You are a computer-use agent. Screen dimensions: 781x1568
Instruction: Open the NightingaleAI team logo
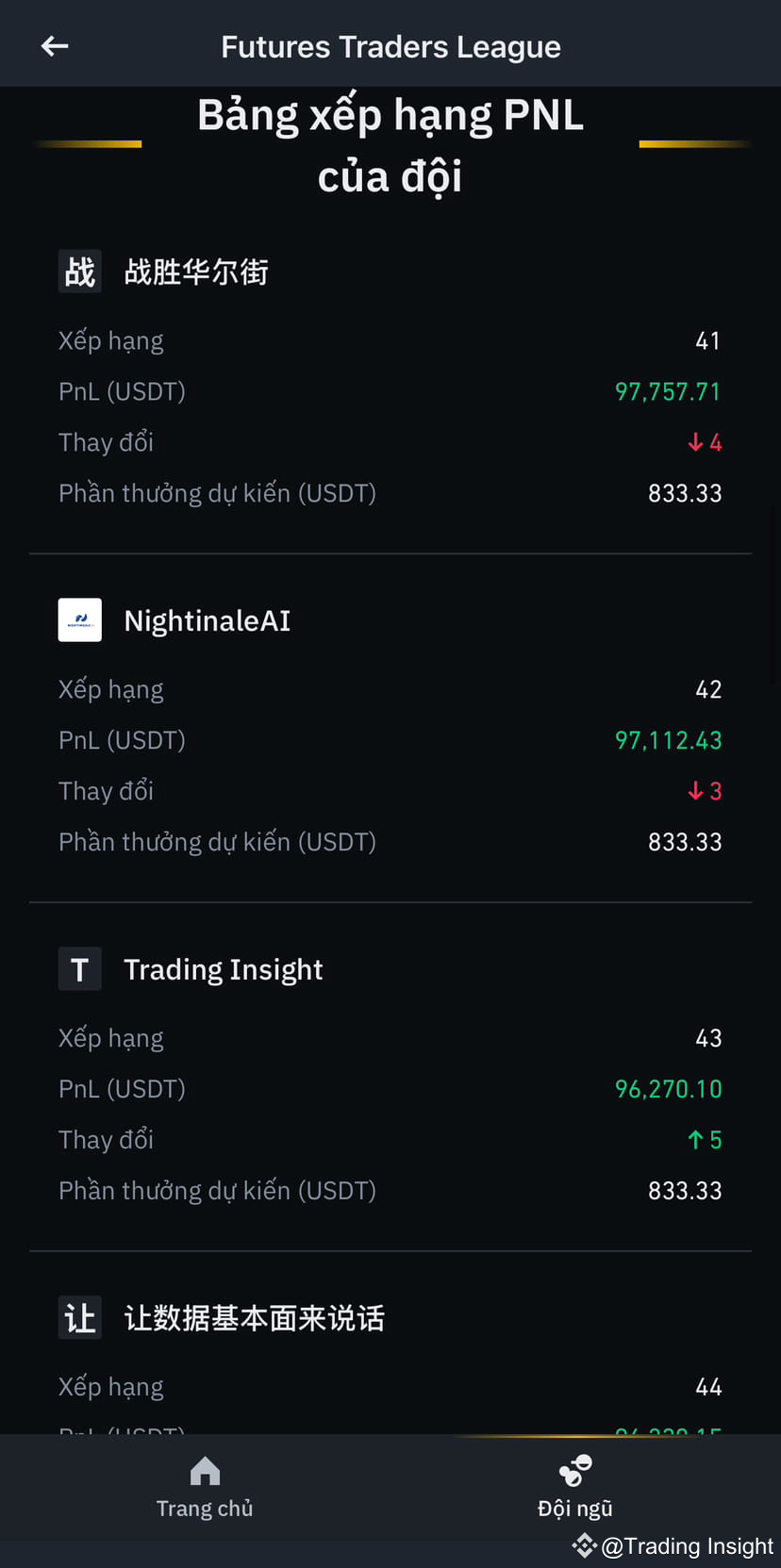79,619
